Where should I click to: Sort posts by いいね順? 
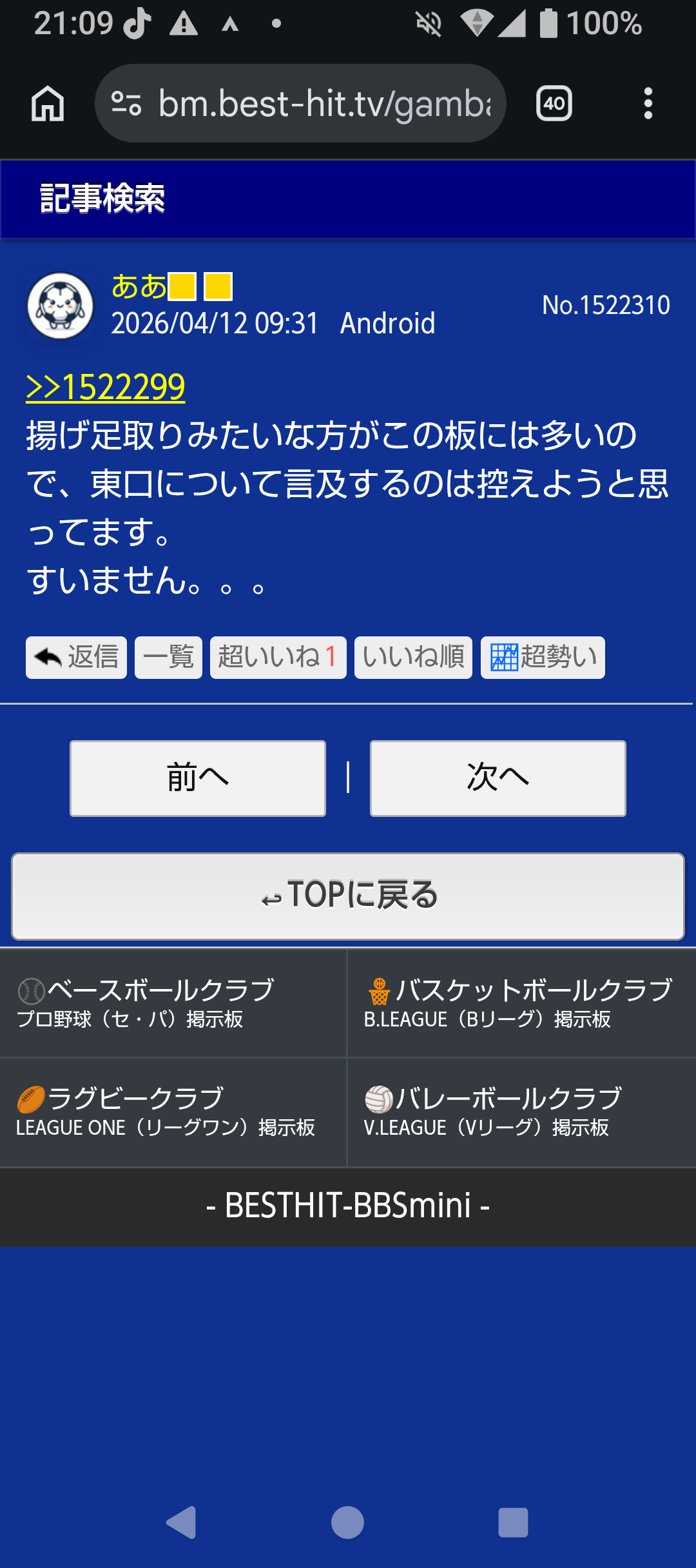pyautogui.click(x=413, y=658)
